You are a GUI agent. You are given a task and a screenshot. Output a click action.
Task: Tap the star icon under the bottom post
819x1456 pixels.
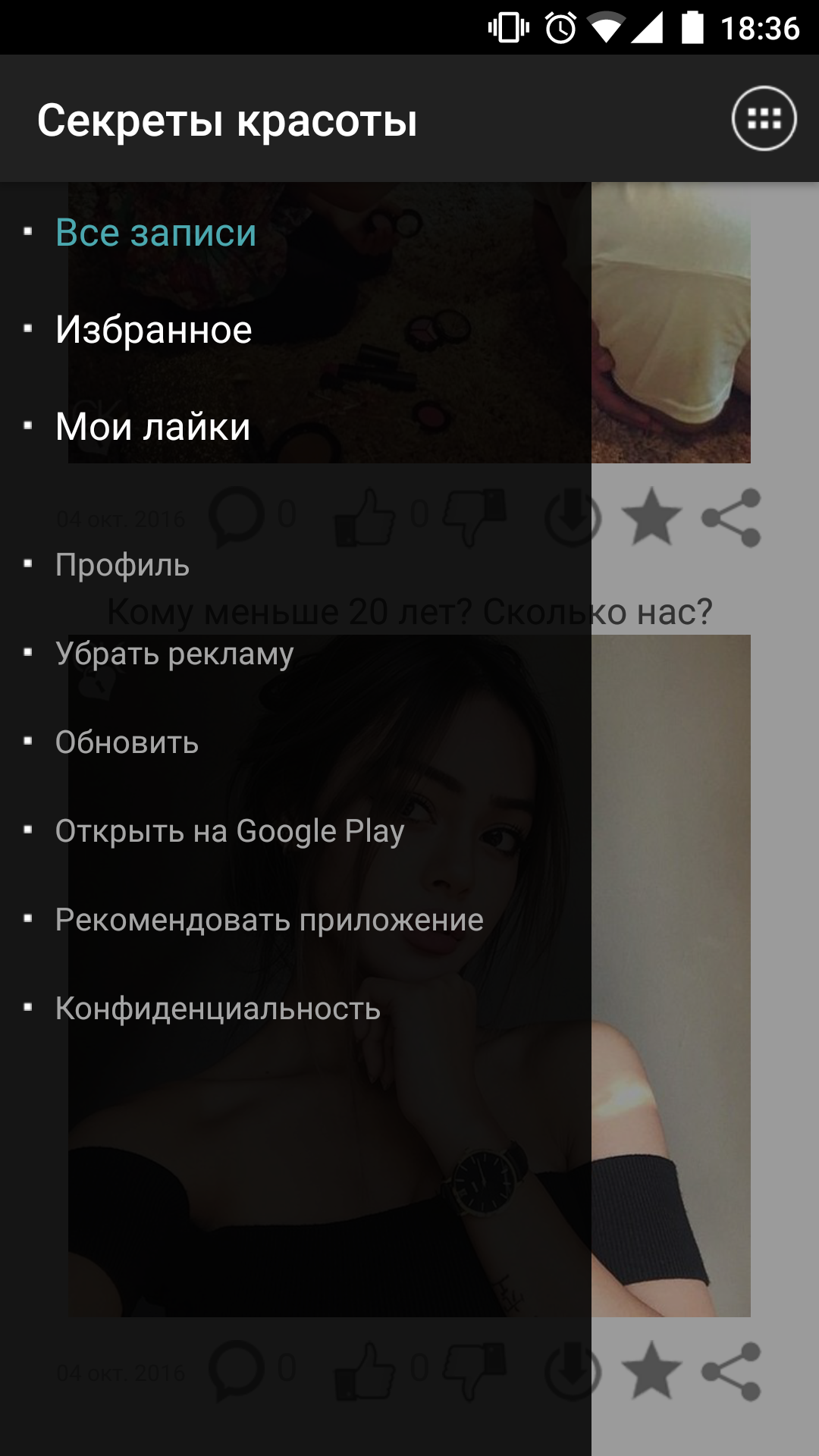651,1370
